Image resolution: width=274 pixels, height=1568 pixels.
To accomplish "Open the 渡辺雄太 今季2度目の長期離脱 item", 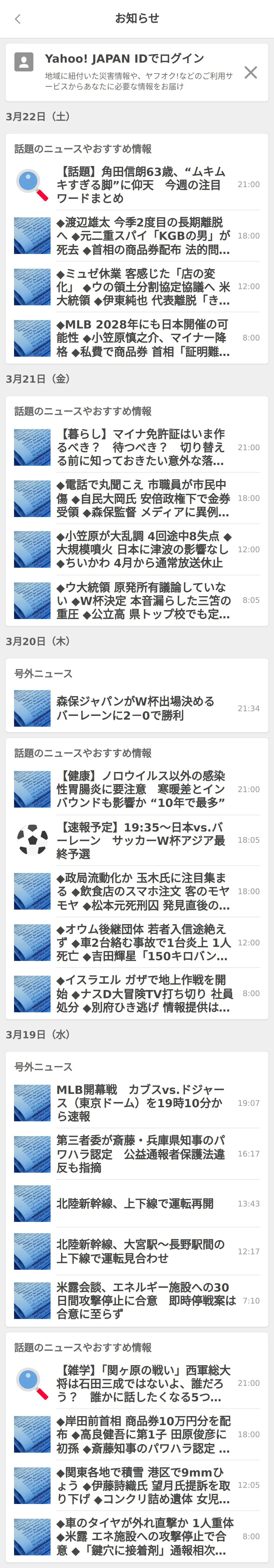I will click(x=143, y=236).
